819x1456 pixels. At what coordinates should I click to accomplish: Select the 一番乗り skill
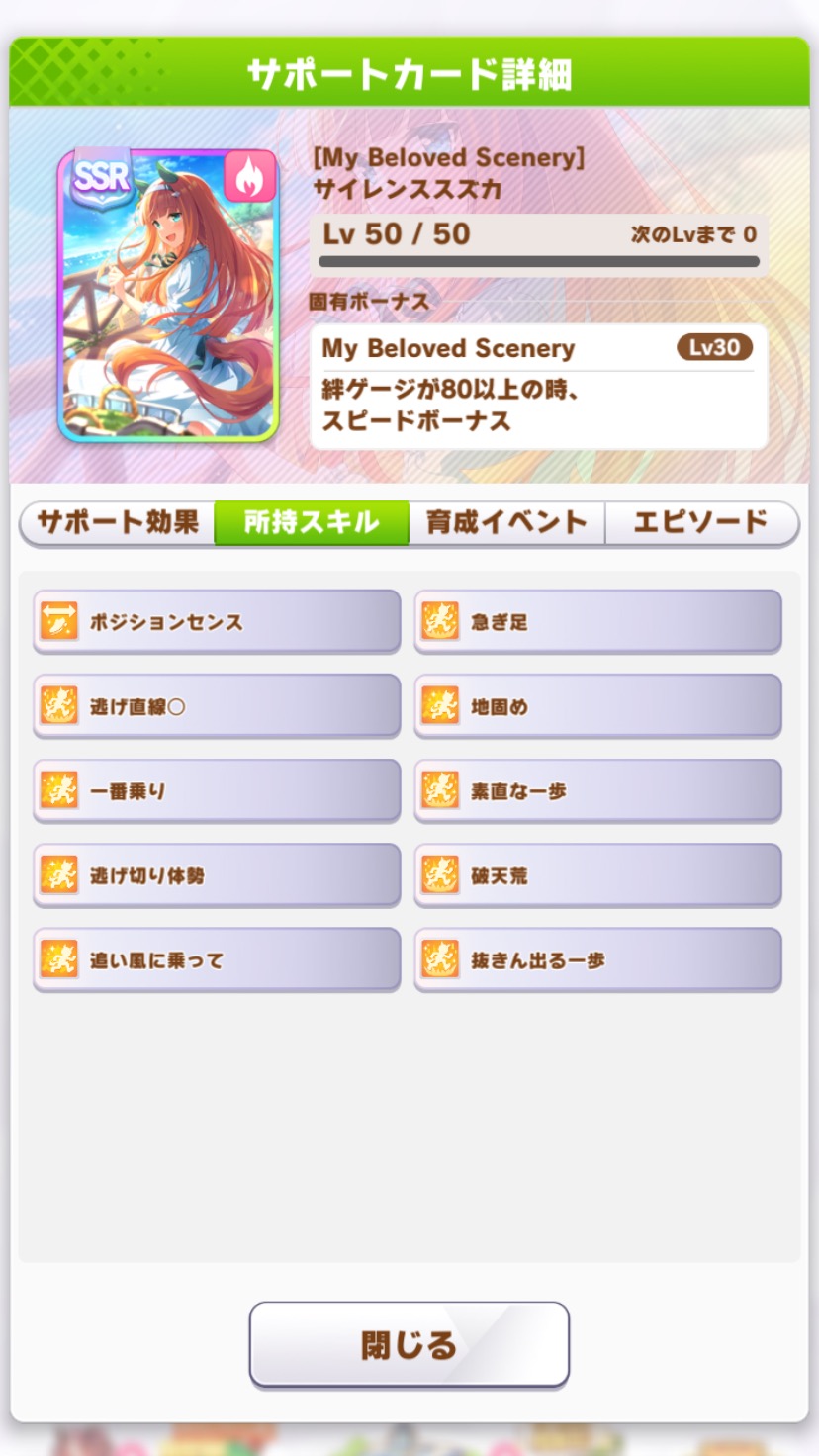coord(217,791)
